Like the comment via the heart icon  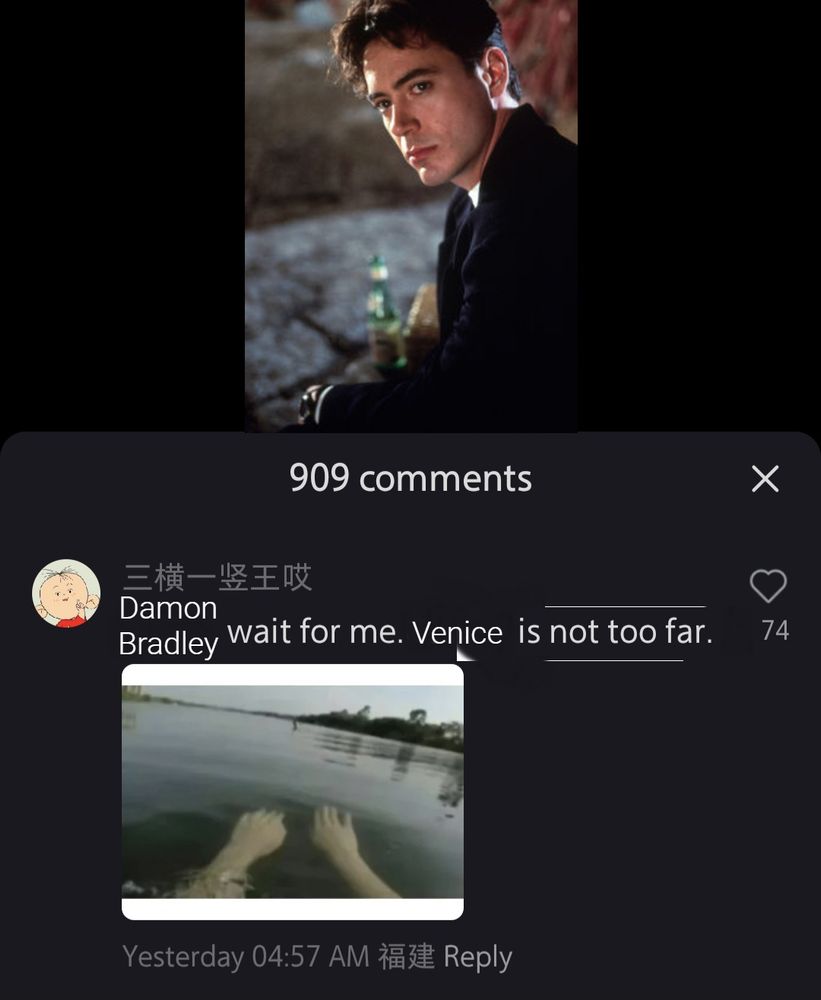pyautogui.click(x=769, y=588)
